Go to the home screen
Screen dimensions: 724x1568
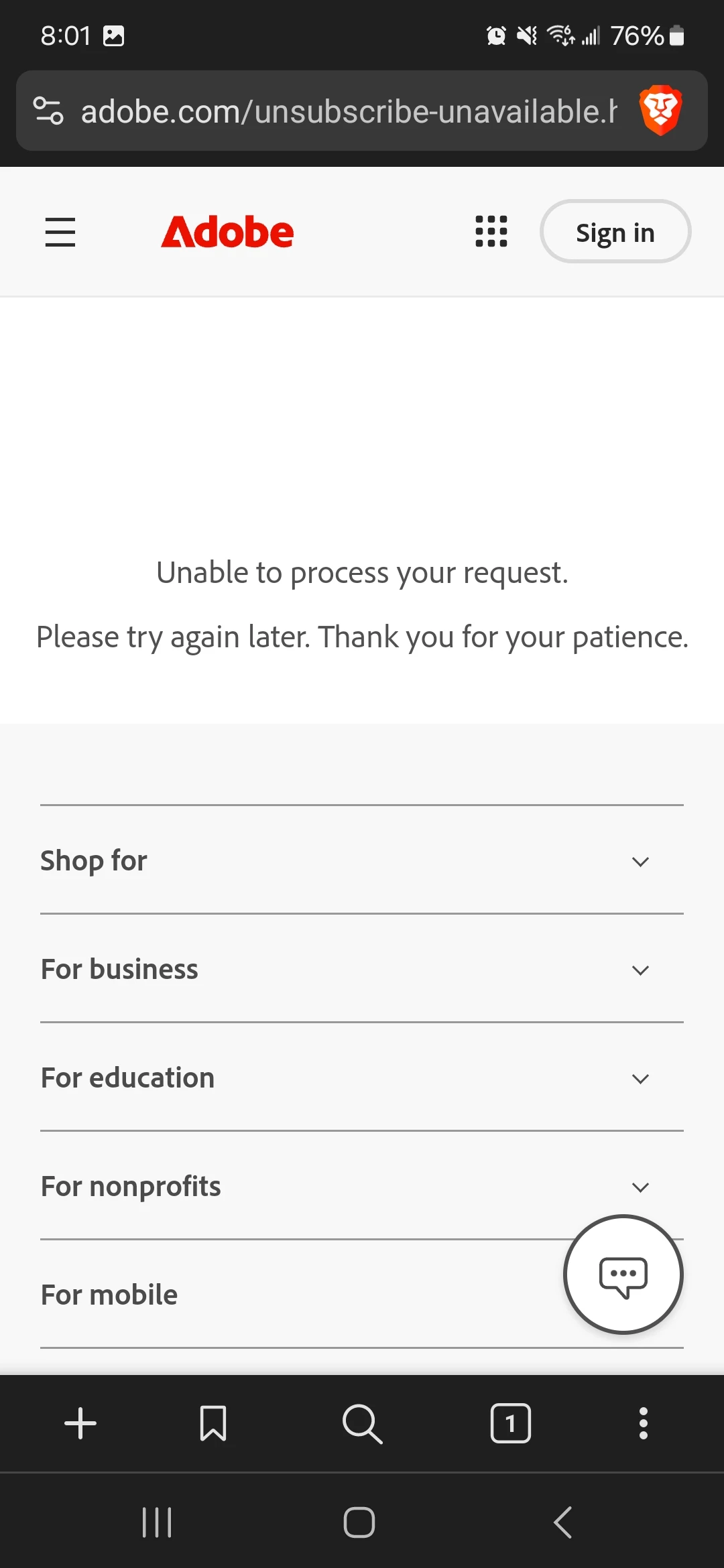[359, 1522]
